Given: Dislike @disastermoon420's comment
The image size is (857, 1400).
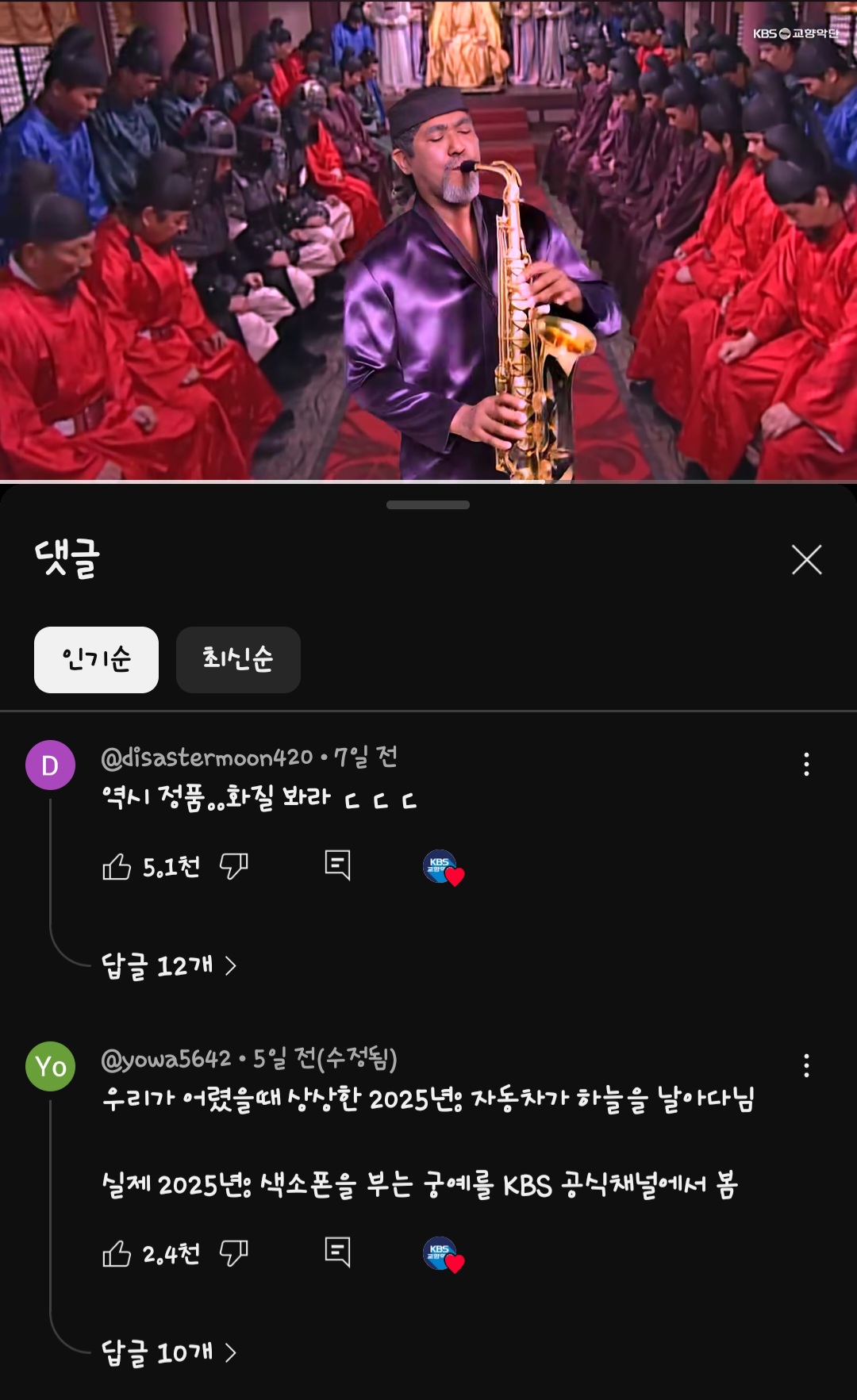Looking at the screenshot, I should coord(234,867).
